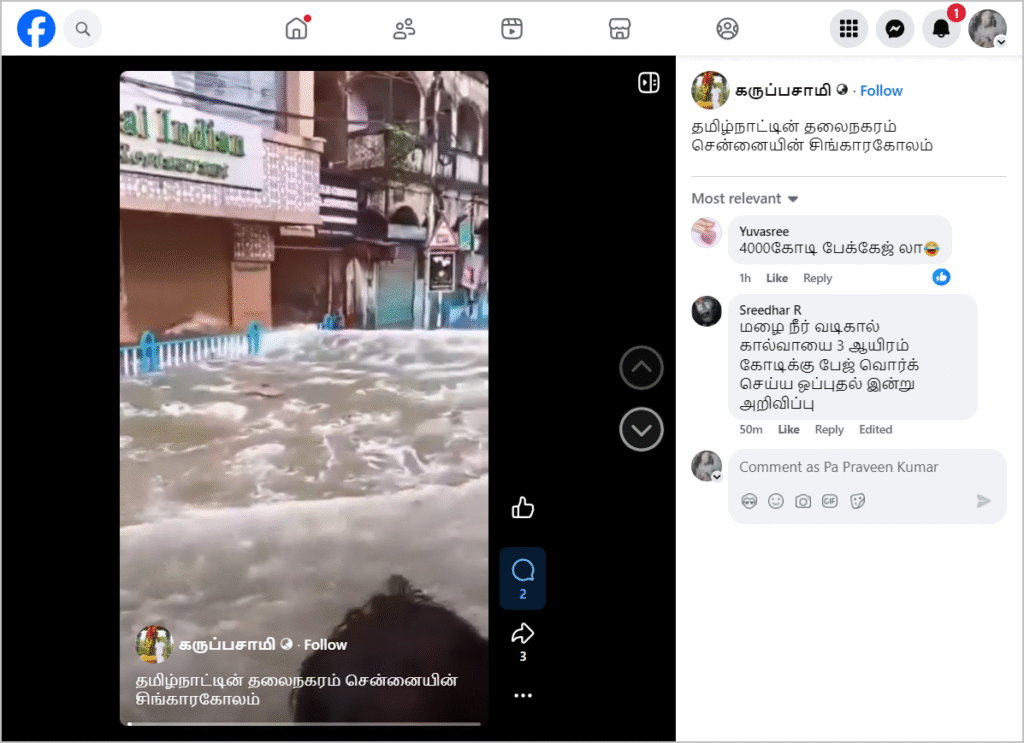Open the Friends tab

tap(404, 29)
